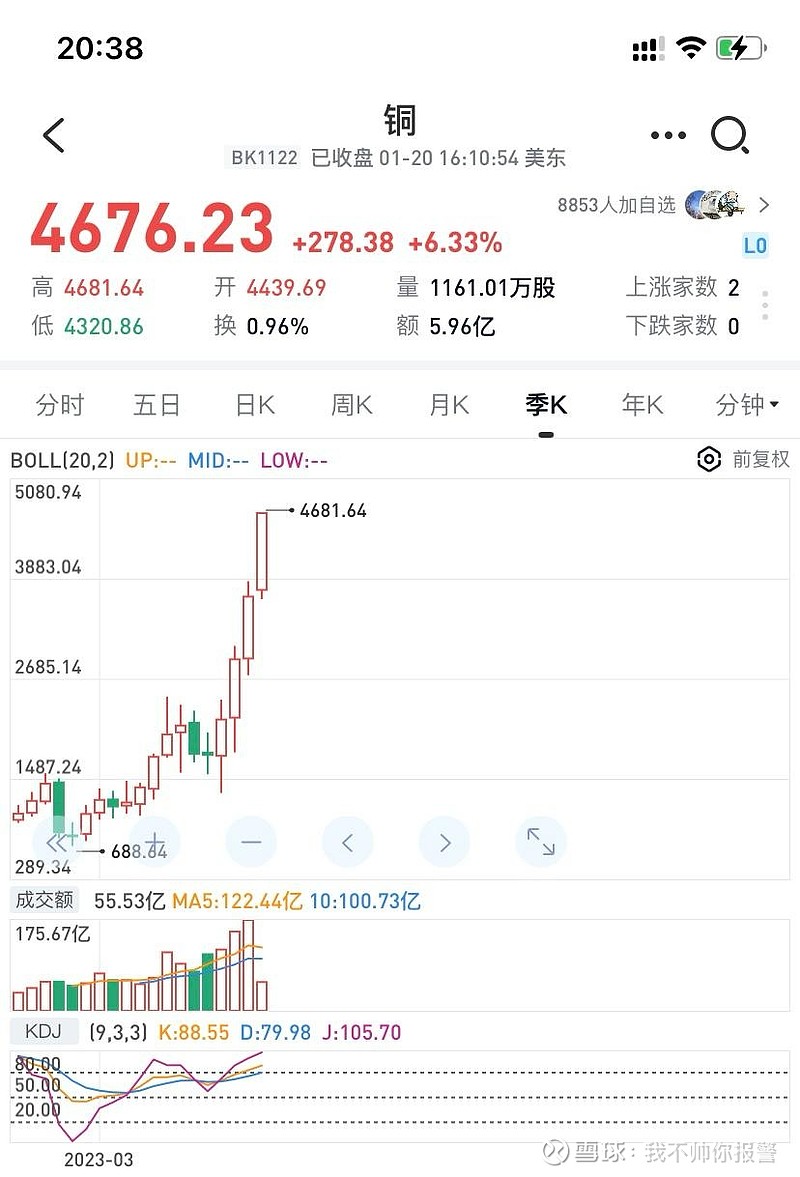Open the 8853人加自选 watchers list

click(x=663, y=205)
